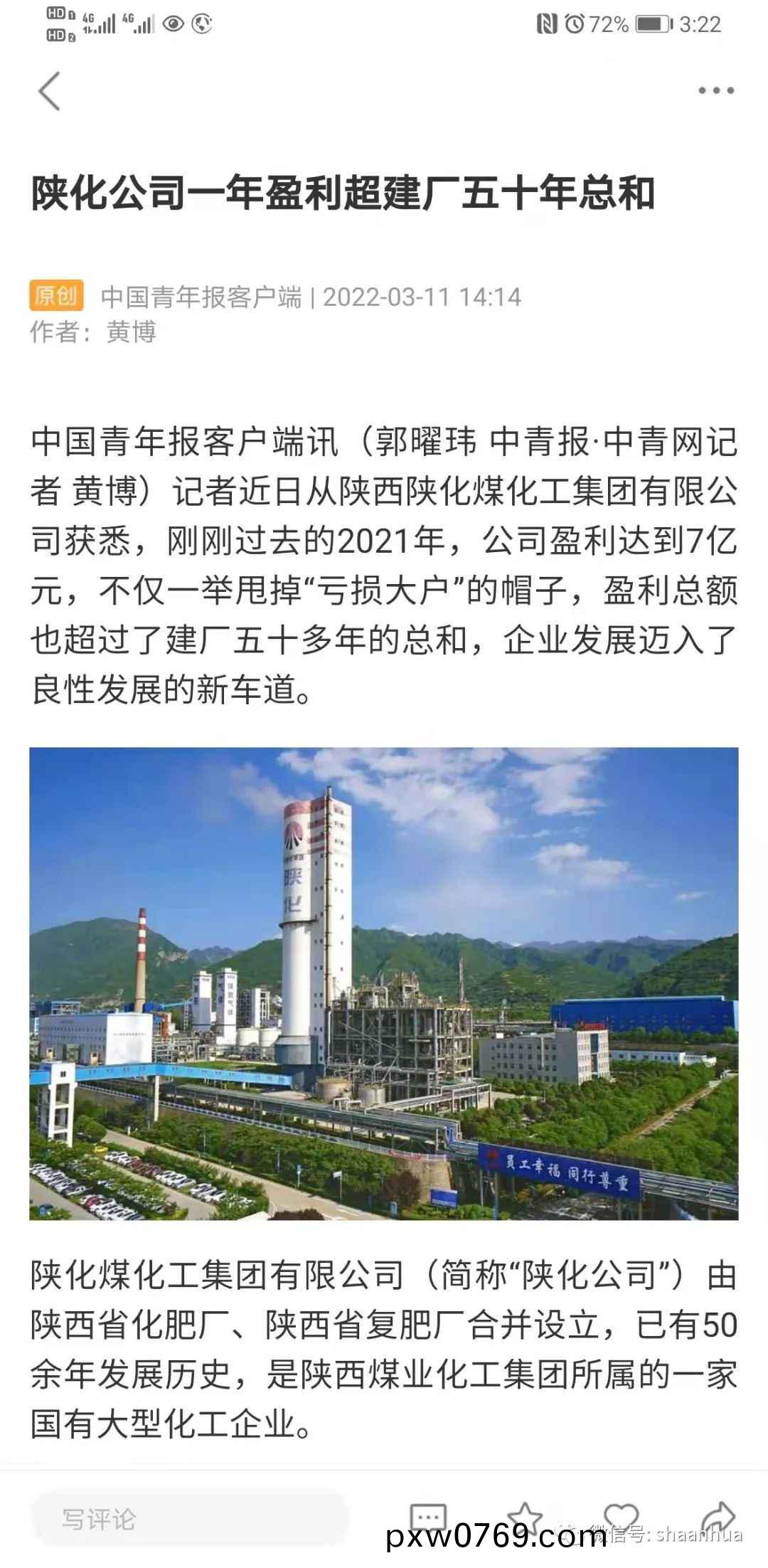The image size is (768, 1568).
Task: Tap the 写评论 comment field
Action: (188, 1518)
